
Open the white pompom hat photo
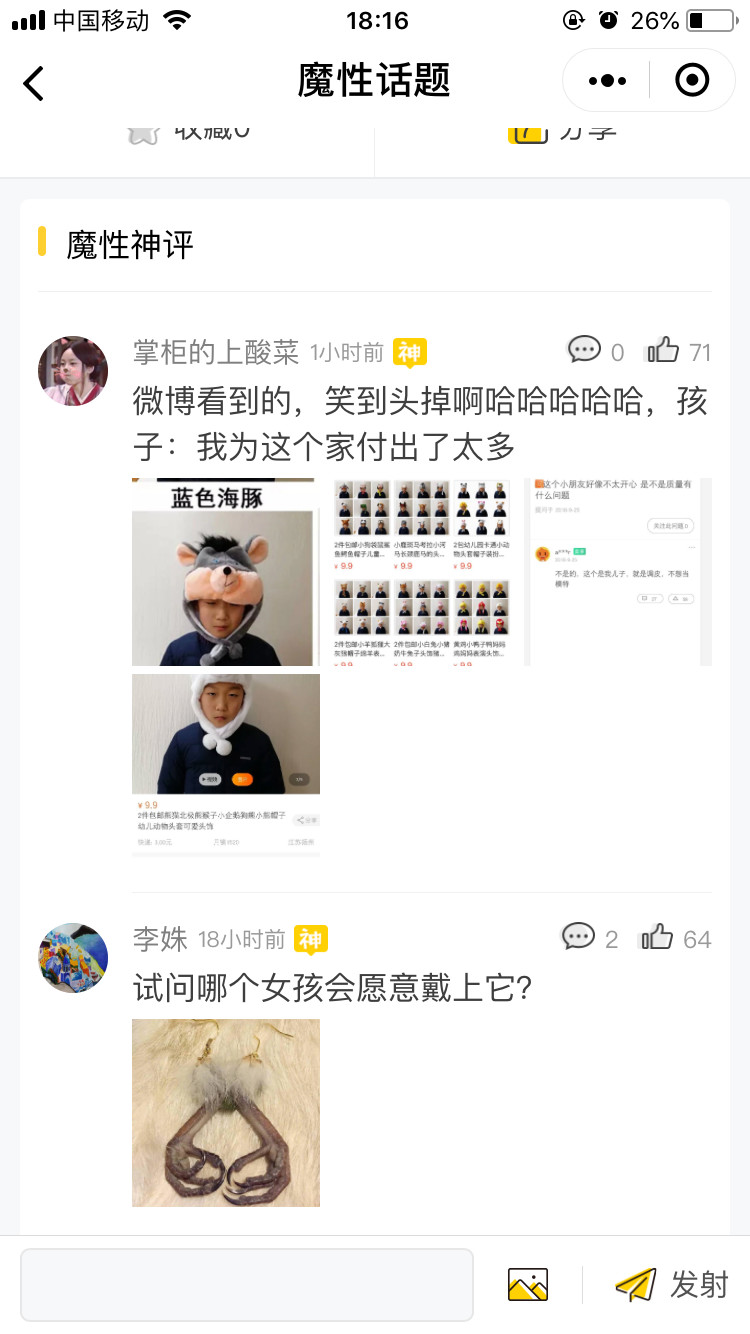tap(225, 765)
